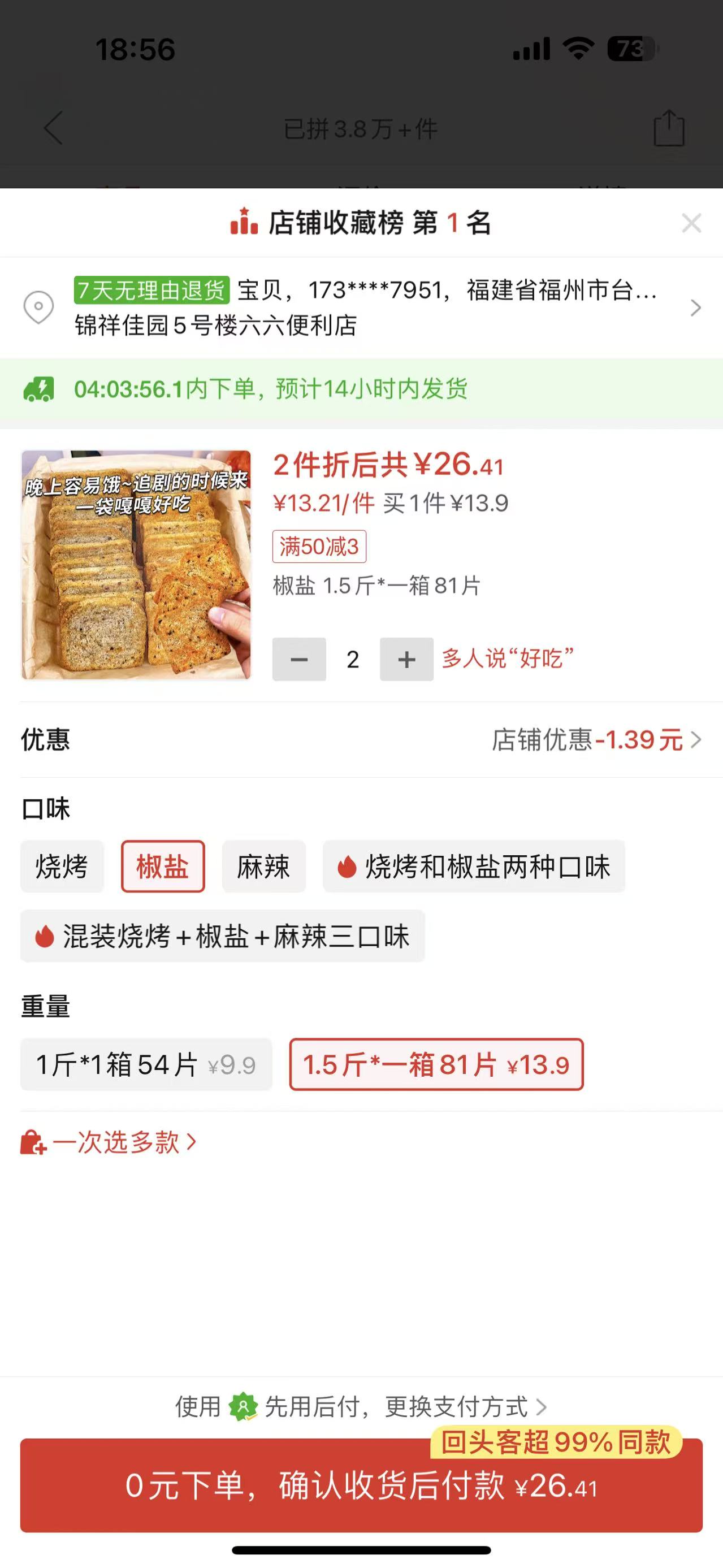Select the 烧烤 flavor
Screen dimensions: 723x1568
(62, 866)
